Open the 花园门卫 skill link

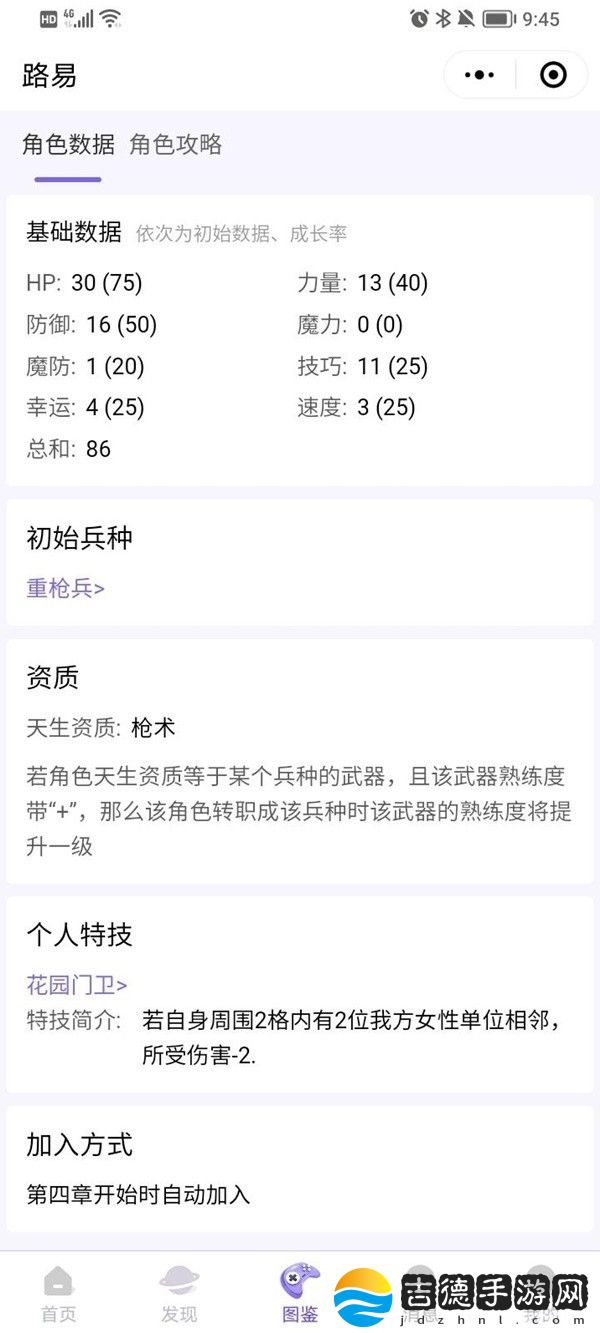[x=77, y=985]
